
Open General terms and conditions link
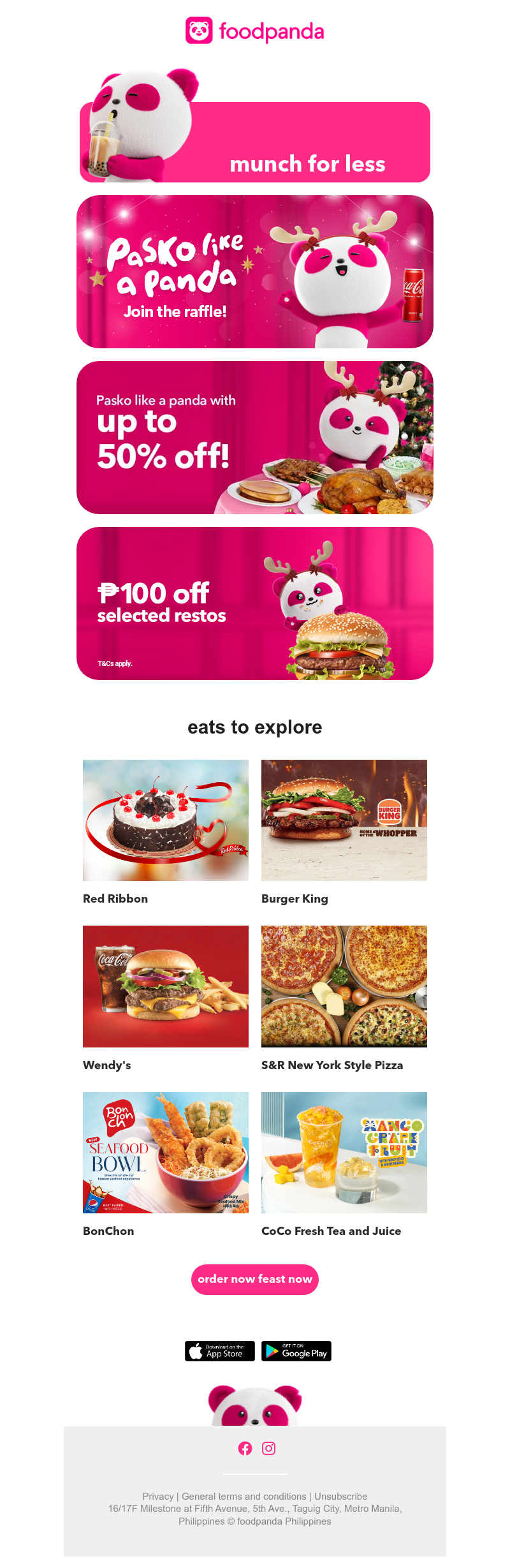click(x=244, y=1496)
